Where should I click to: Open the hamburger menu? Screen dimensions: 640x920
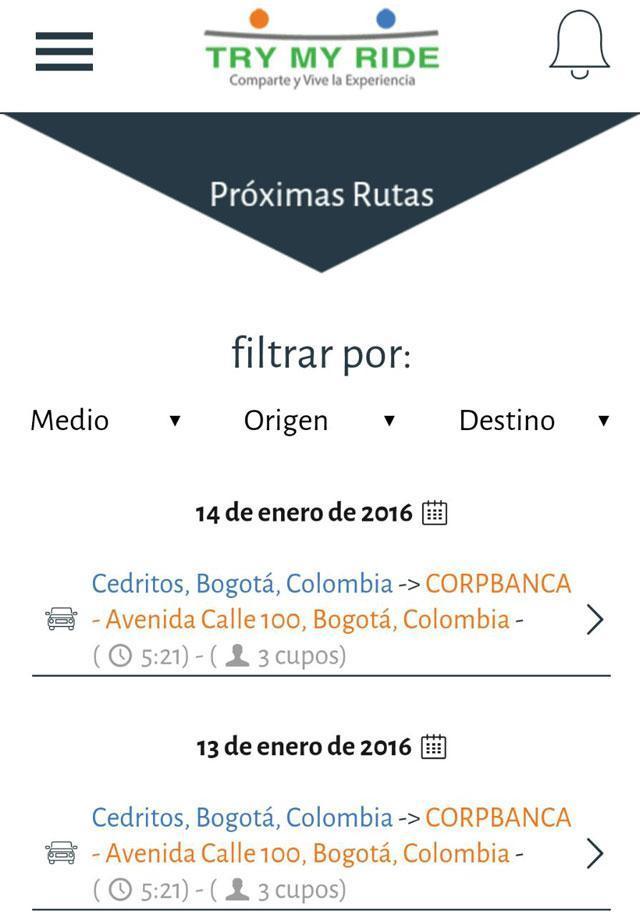[x=64, y=51]
